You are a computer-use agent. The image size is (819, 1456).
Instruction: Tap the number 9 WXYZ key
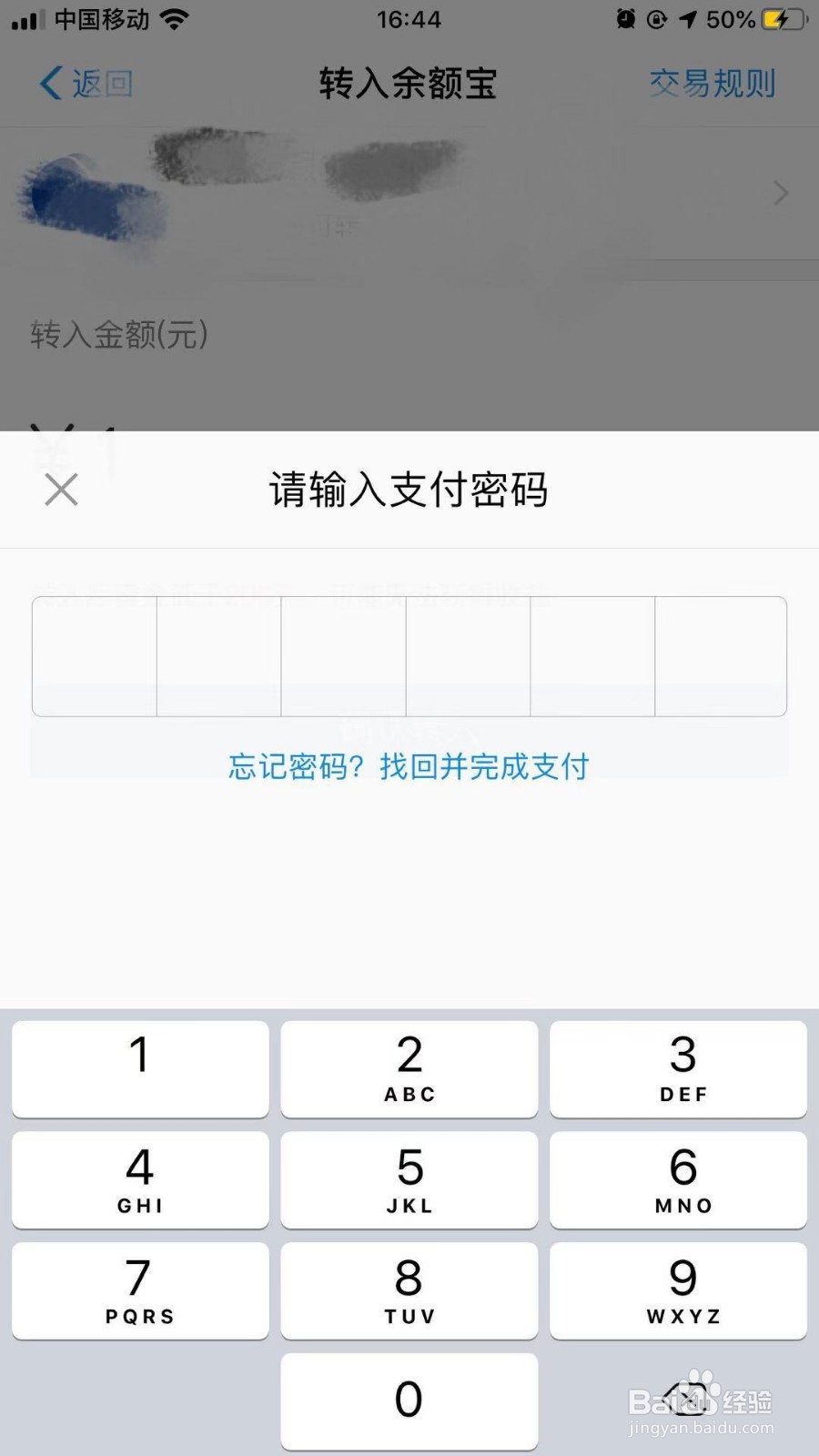[679, 1291]
